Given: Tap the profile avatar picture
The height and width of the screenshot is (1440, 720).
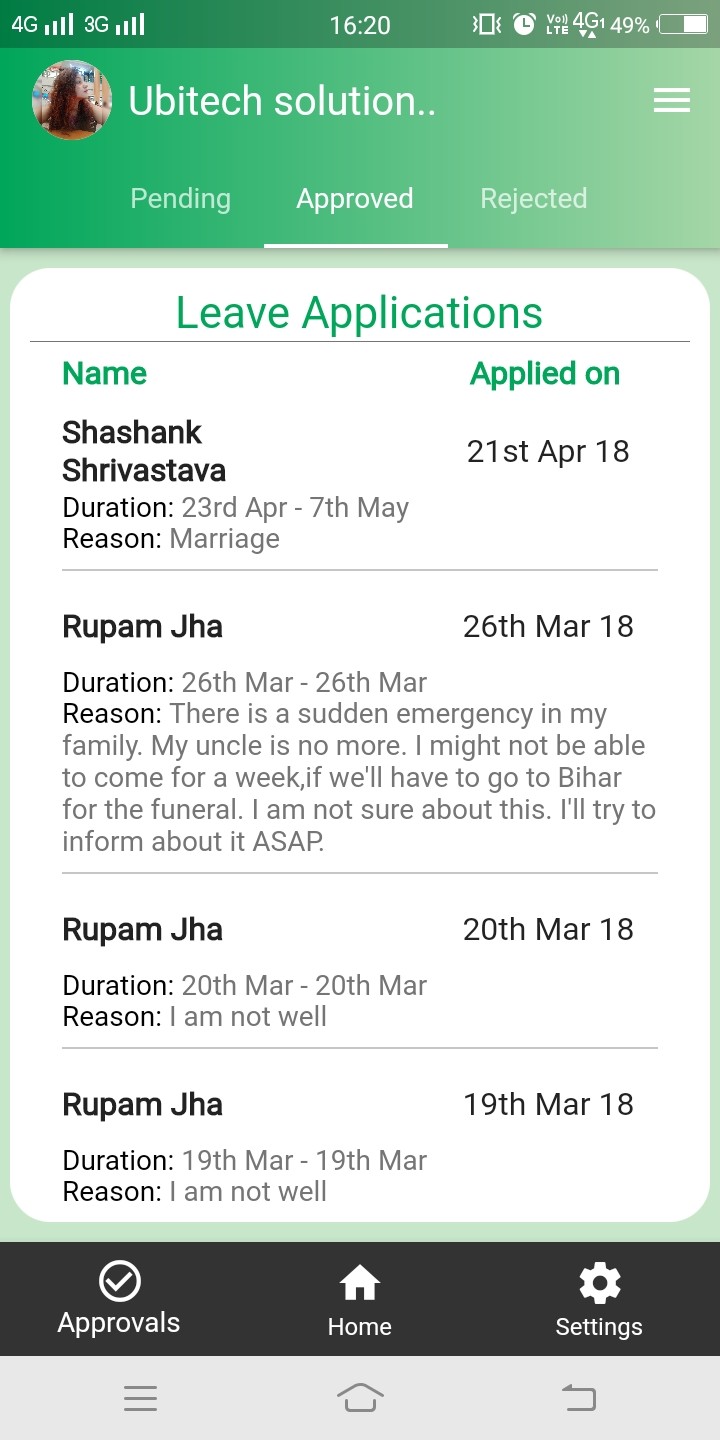Looking at the screenshot, I should click(x=72, y=100).
